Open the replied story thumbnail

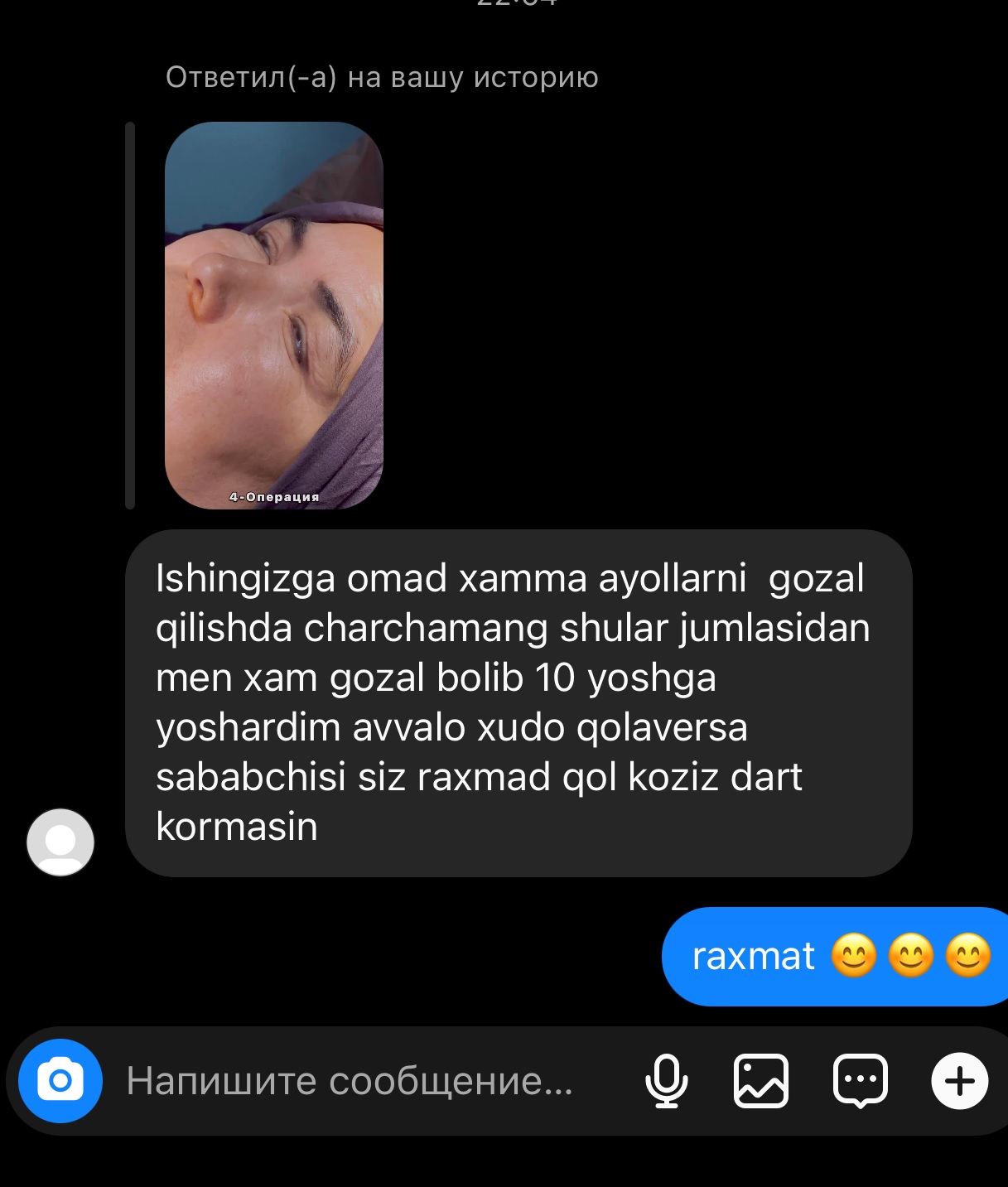point(274,316)
